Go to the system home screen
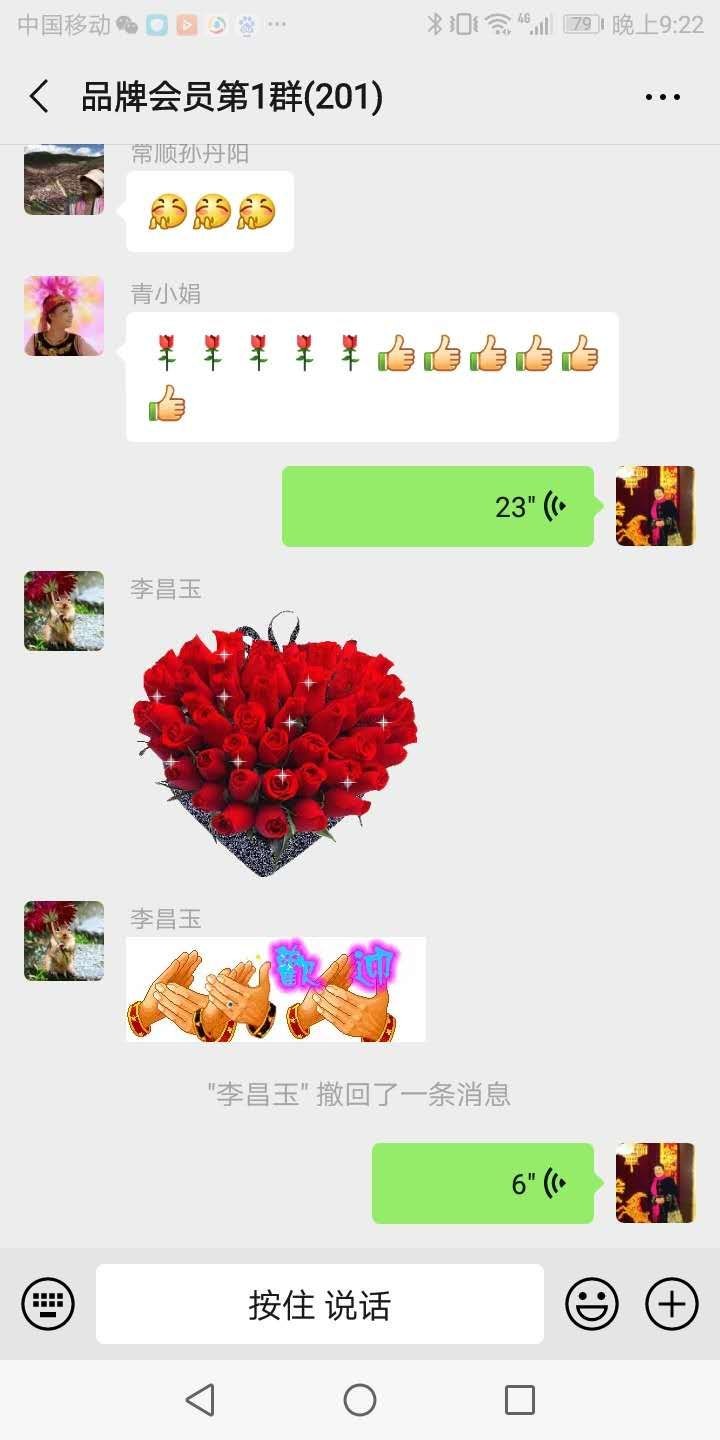Screen dimensions: 720x1440 tap(360, 1400)
